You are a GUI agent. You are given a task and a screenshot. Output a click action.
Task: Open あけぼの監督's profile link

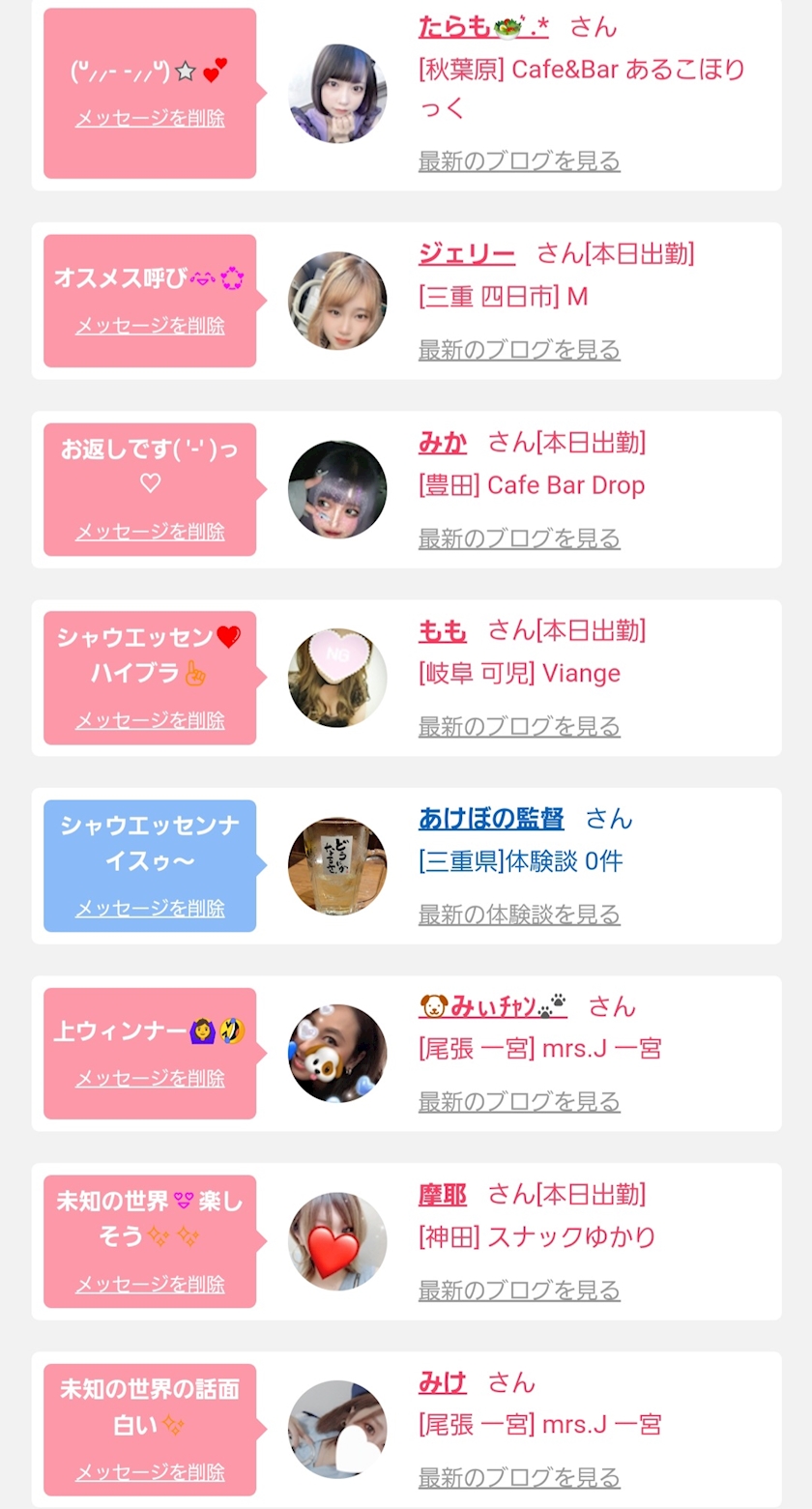[x=491, y=819]
